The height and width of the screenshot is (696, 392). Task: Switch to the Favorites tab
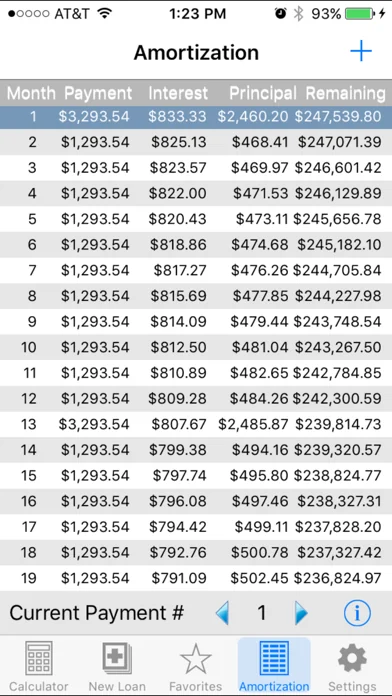click(196, 666)
